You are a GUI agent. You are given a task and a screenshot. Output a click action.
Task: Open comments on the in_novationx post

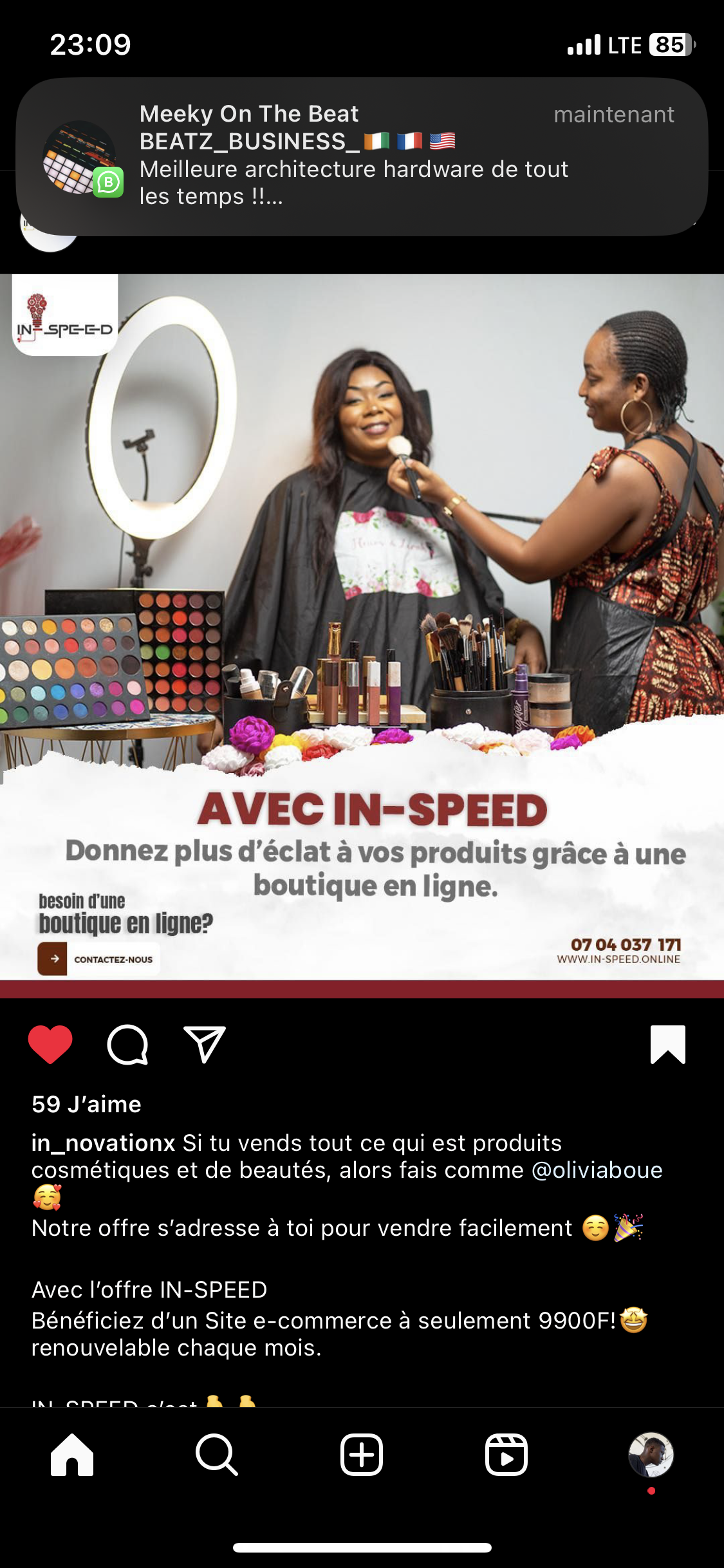click(127, 1044)
